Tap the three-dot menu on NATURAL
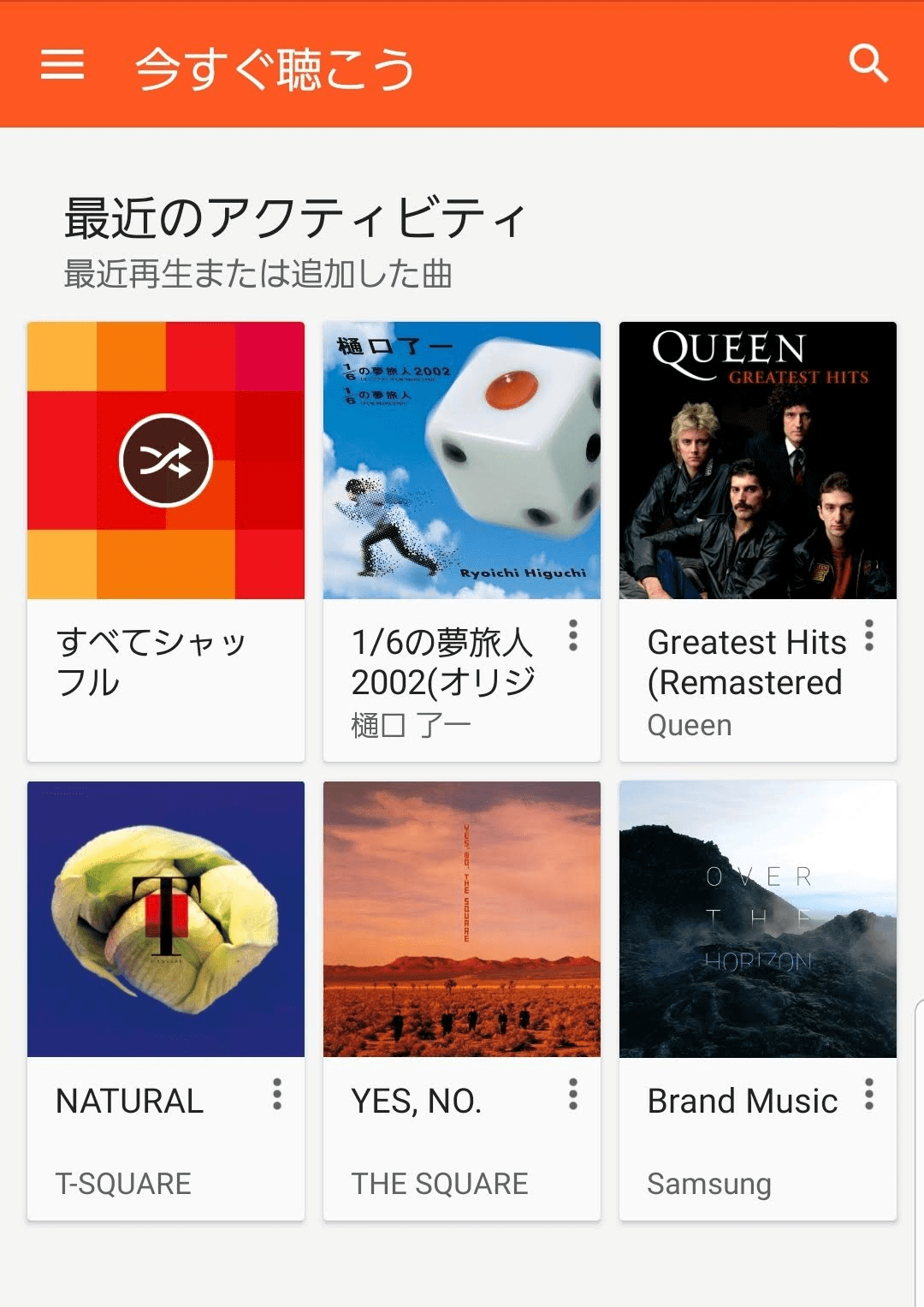924x1307 pixels. click(277, 1095)
